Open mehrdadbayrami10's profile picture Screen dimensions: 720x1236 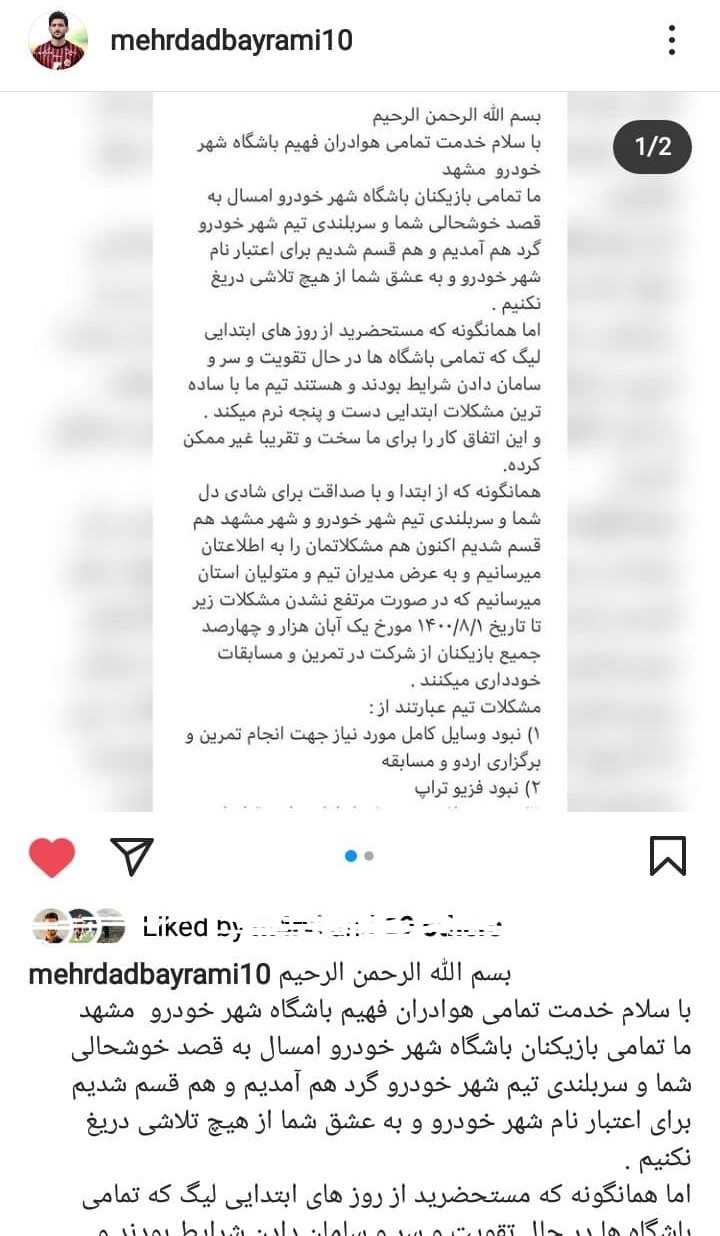click(57, 42)
